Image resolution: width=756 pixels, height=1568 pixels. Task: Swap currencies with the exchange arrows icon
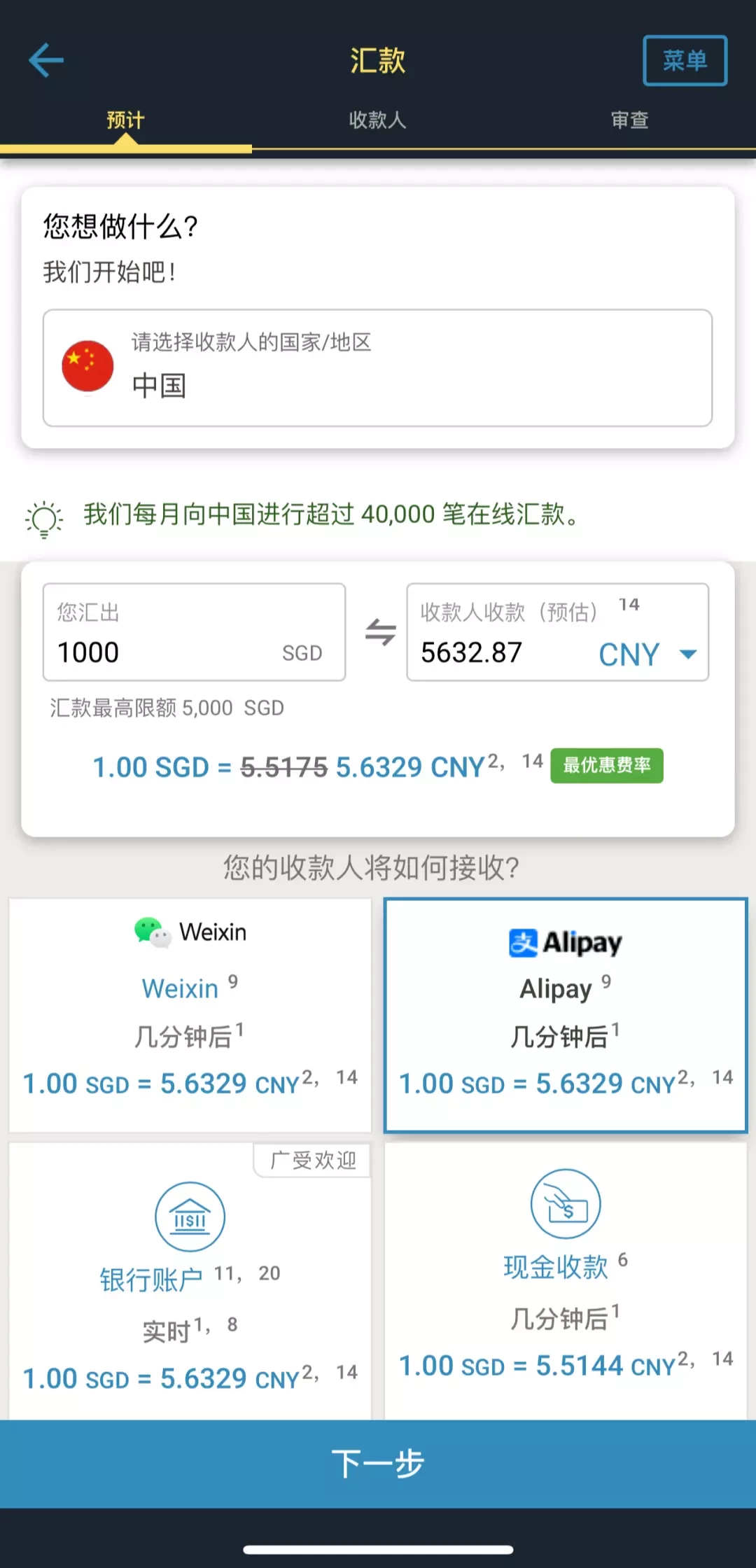380,632
